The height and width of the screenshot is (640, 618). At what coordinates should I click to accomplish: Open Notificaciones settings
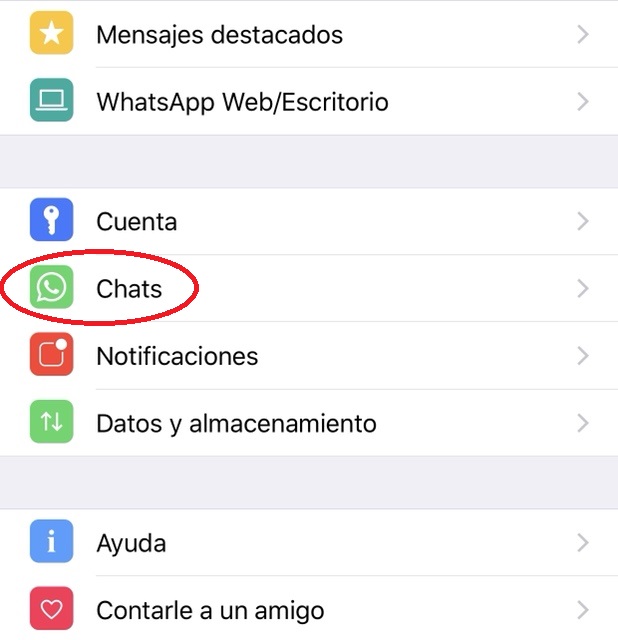pos(177,356)
